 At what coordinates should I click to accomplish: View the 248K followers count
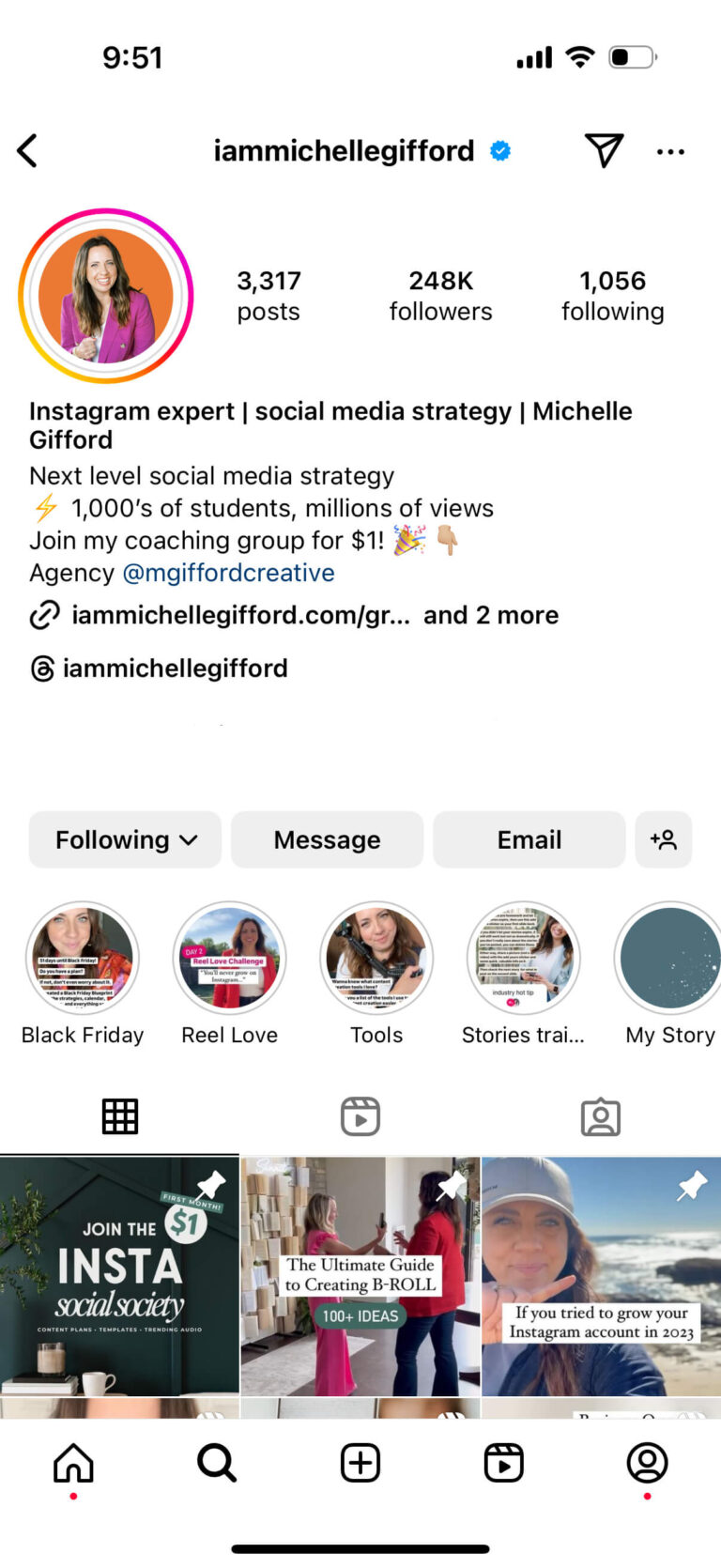pyautogui.click(x=440, y=295)
